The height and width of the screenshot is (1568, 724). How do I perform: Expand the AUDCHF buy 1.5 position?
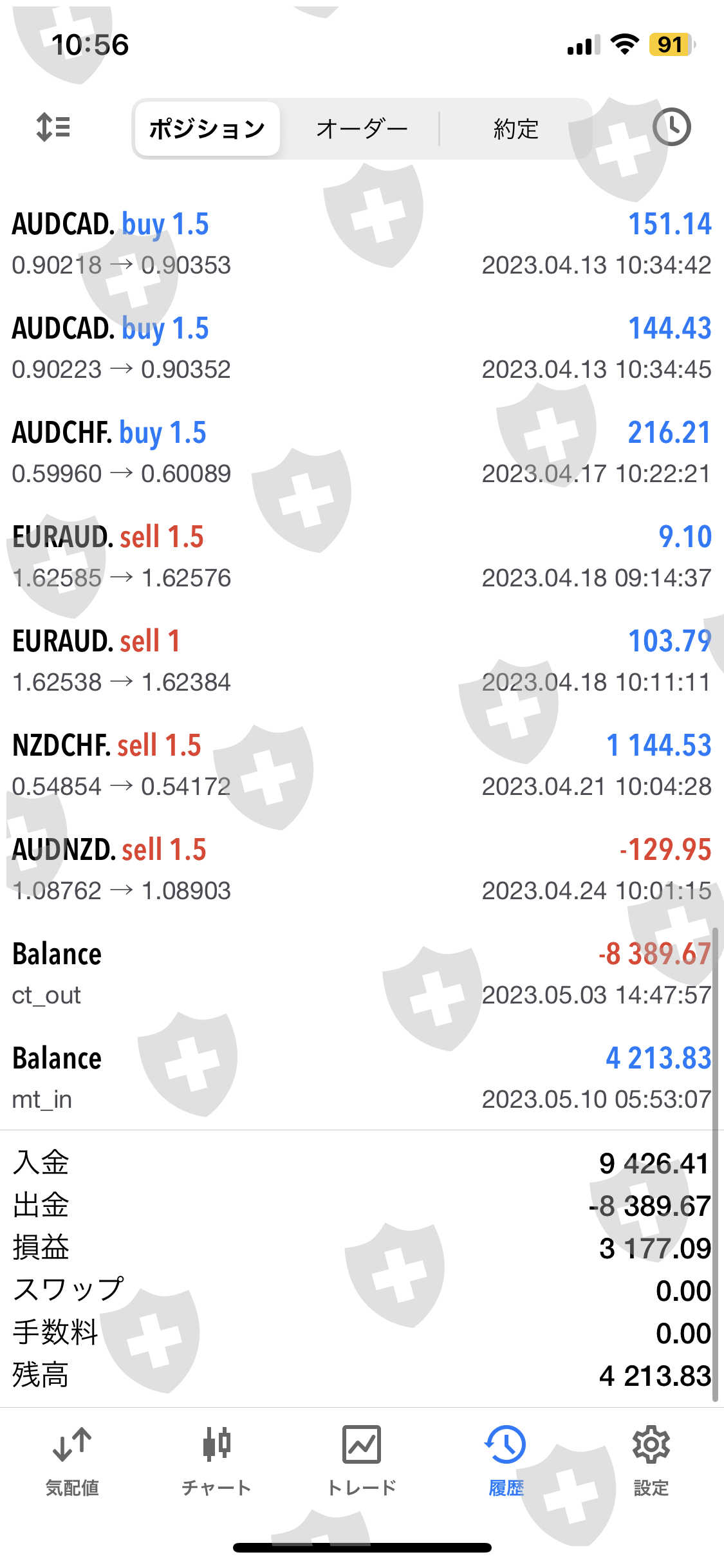tap(362, 453)
